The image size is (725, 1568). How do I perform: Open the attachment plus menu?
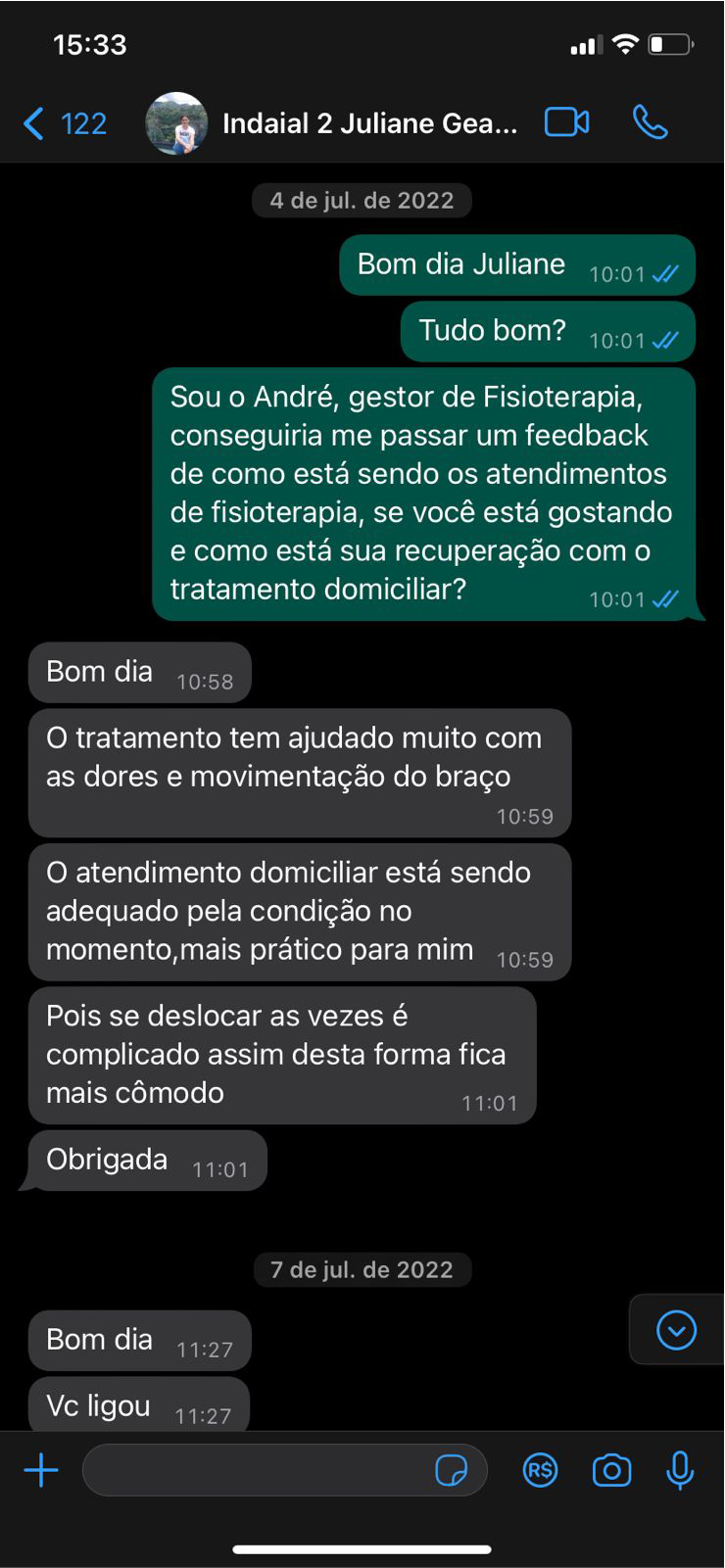[x=41, y=1470]
